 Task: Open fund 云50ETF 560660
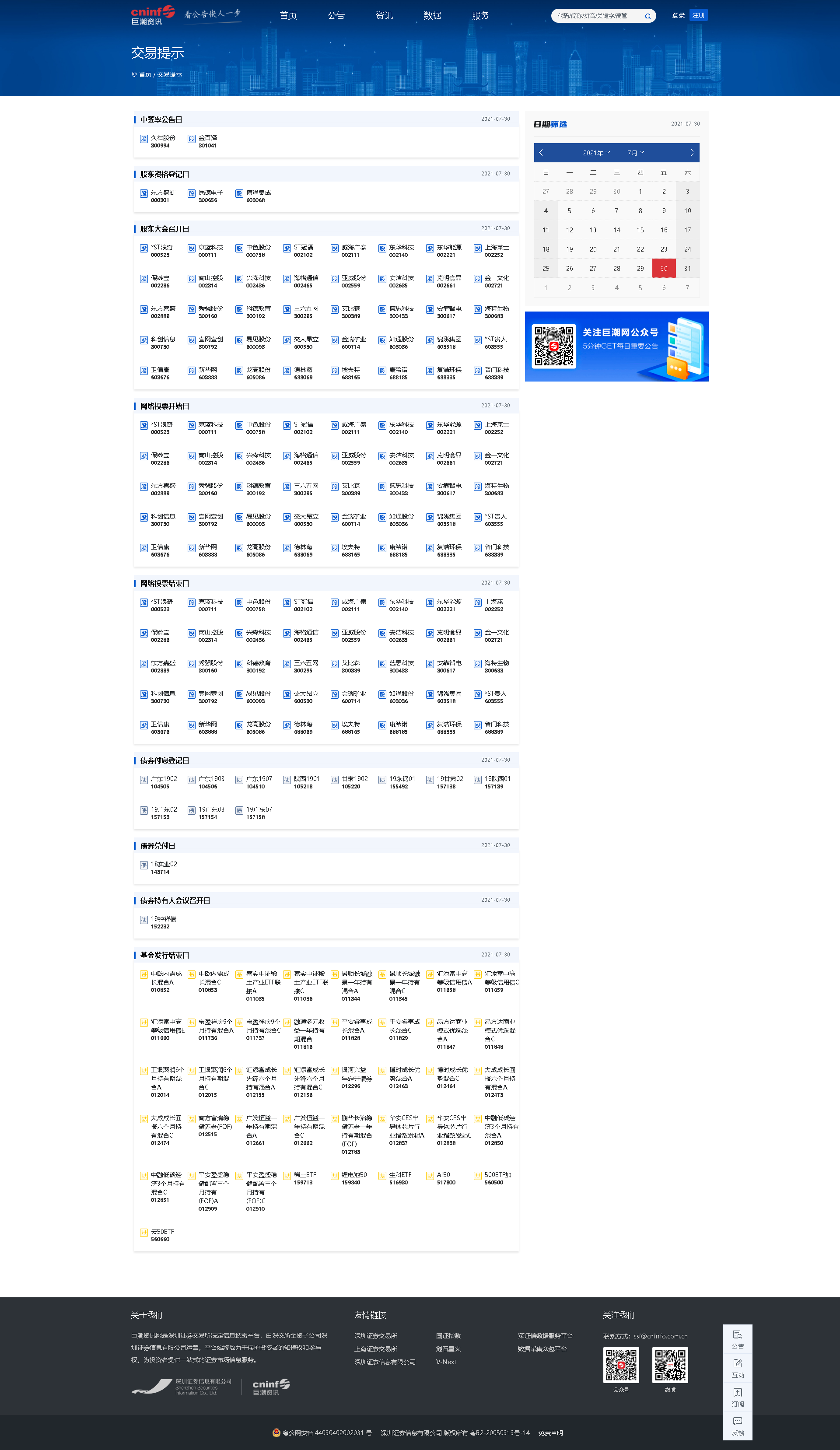(x=162, y=1235)
